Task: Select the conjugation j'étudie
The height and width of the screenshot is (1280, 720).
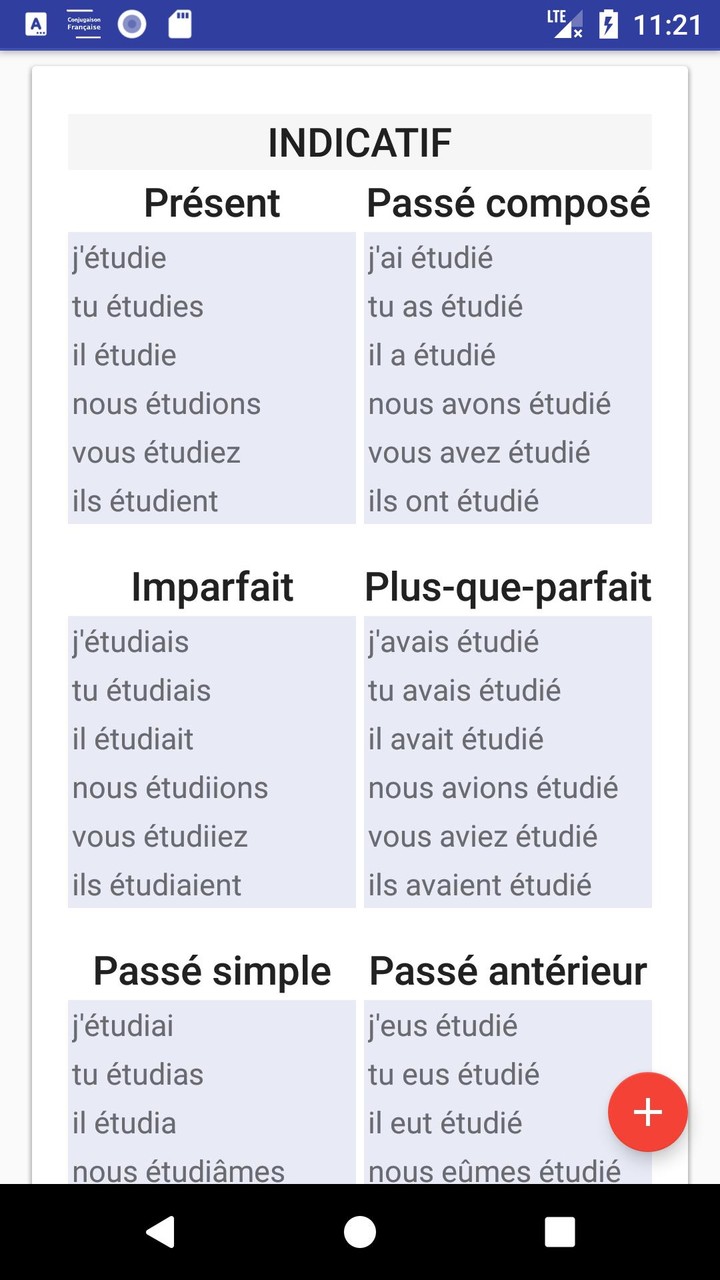Action: click(x=118, y=257)
